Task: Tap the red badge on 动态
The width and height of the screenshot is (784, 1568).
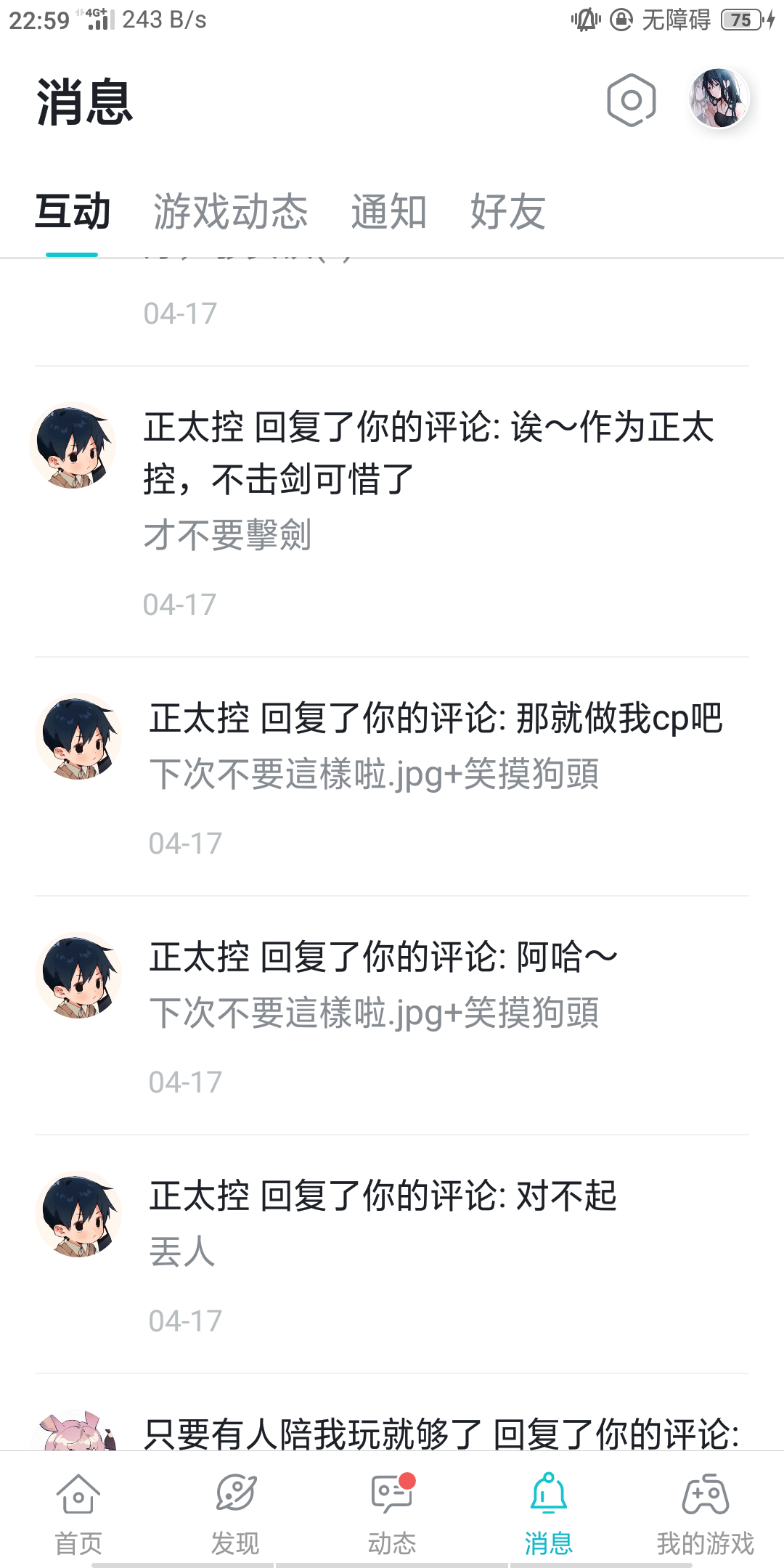Action: tap(407, 1481)
